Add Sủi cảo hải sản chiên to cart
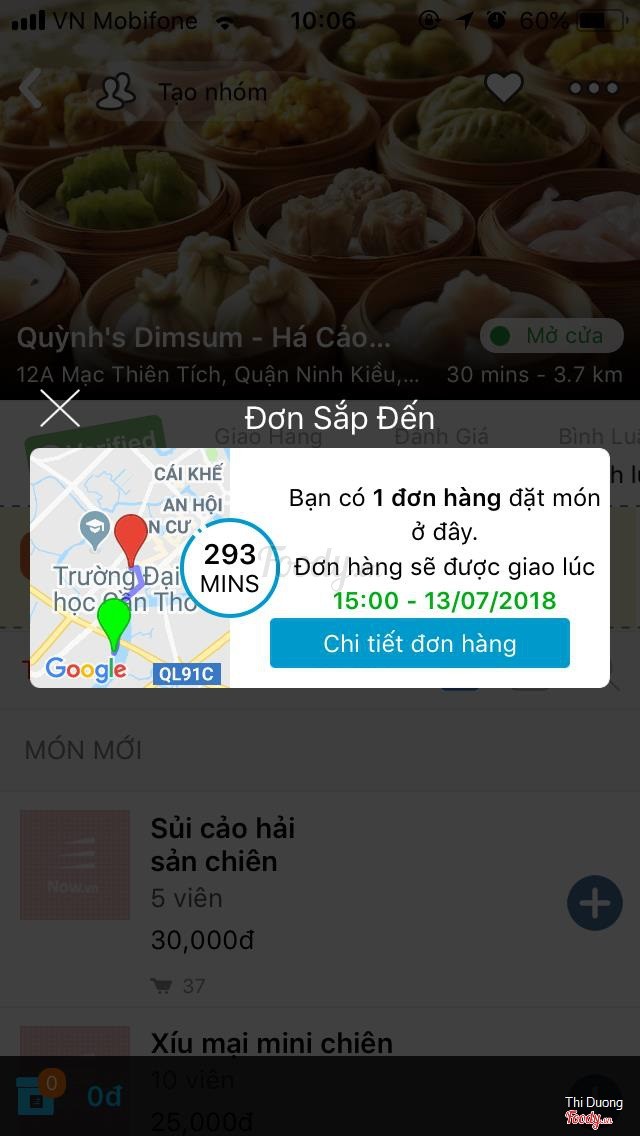Screen dimensions: 640x1136 [594, 903]
